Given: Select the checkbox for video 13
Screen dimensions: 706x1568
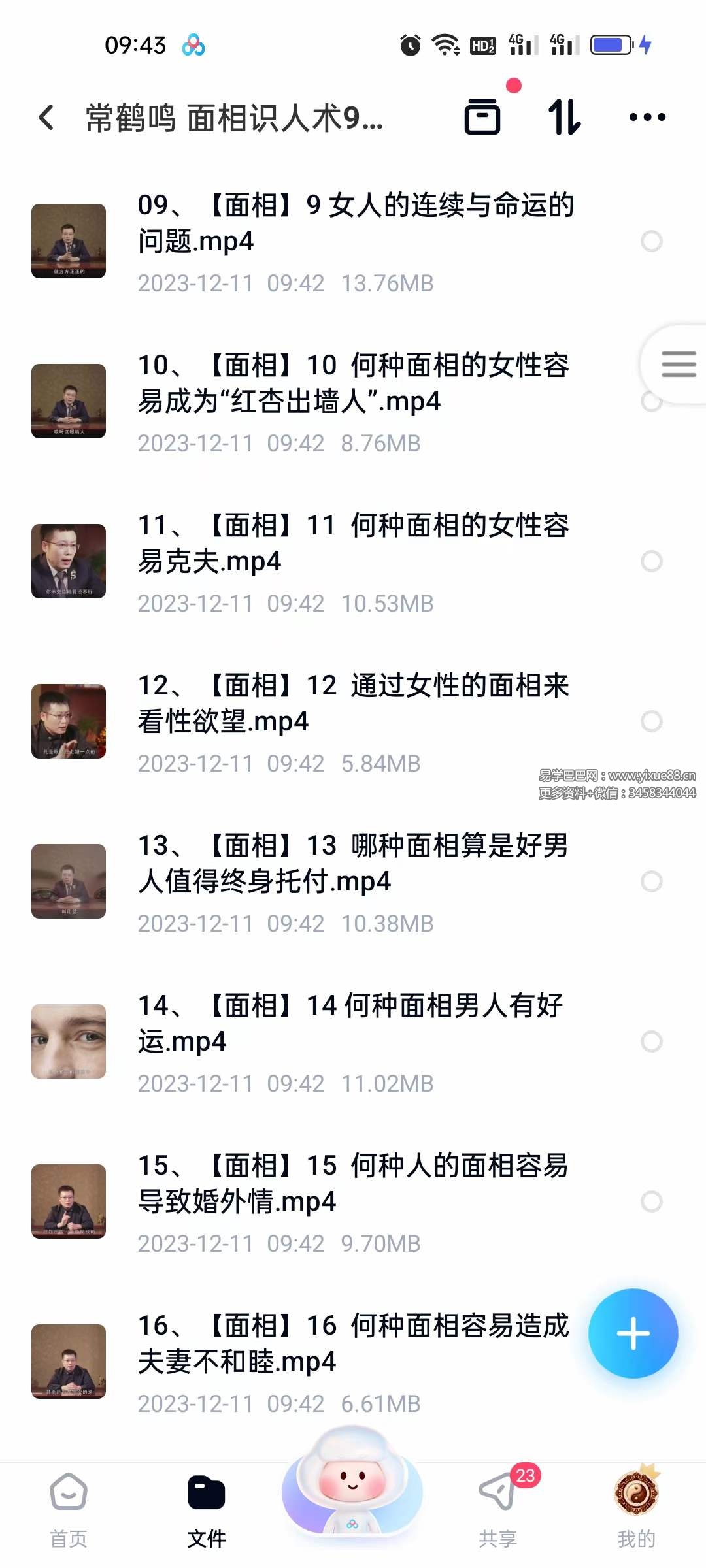Looking at the screenshot, I should coord(651,881).
